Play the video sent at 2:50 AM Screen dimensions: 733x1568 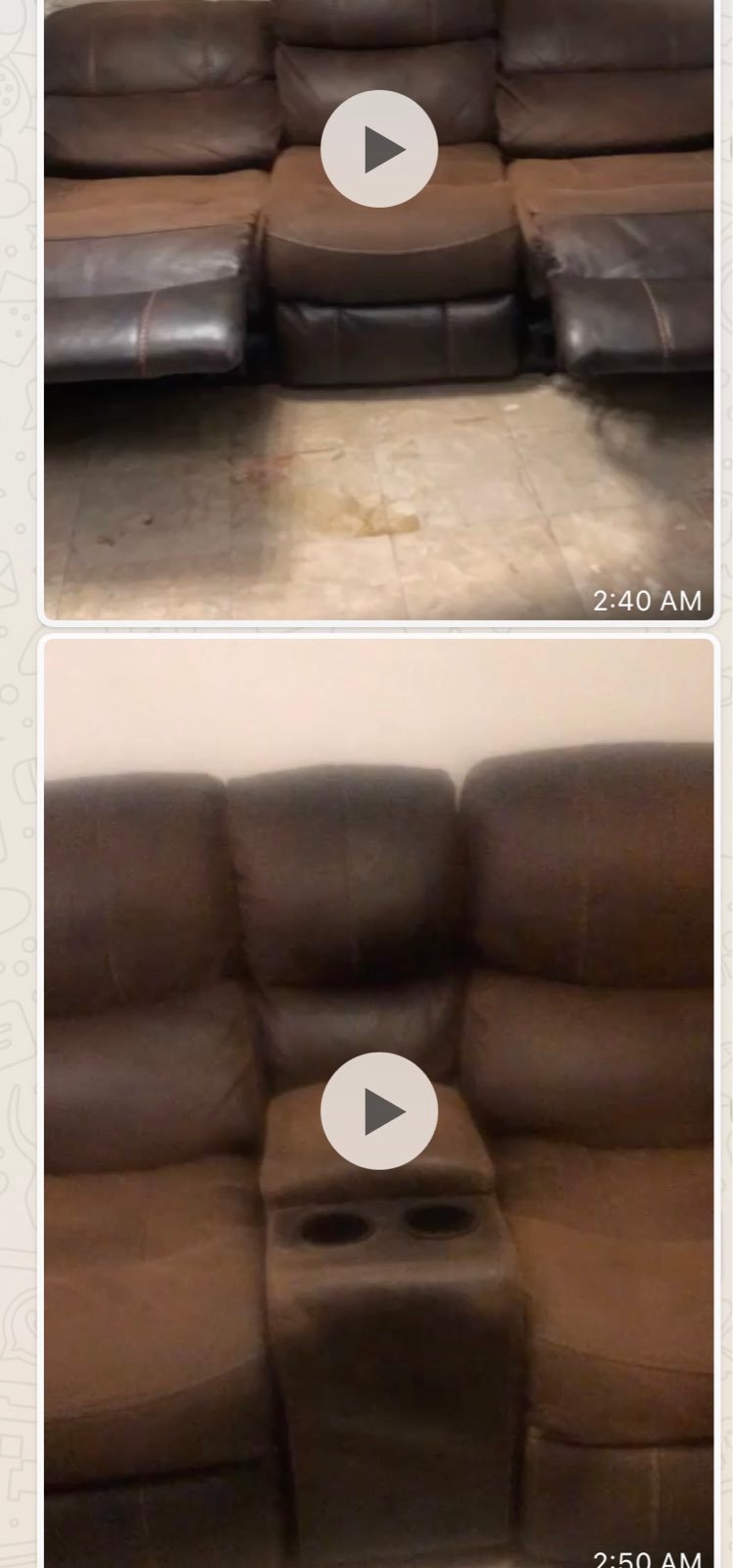tap(379, 1110)
